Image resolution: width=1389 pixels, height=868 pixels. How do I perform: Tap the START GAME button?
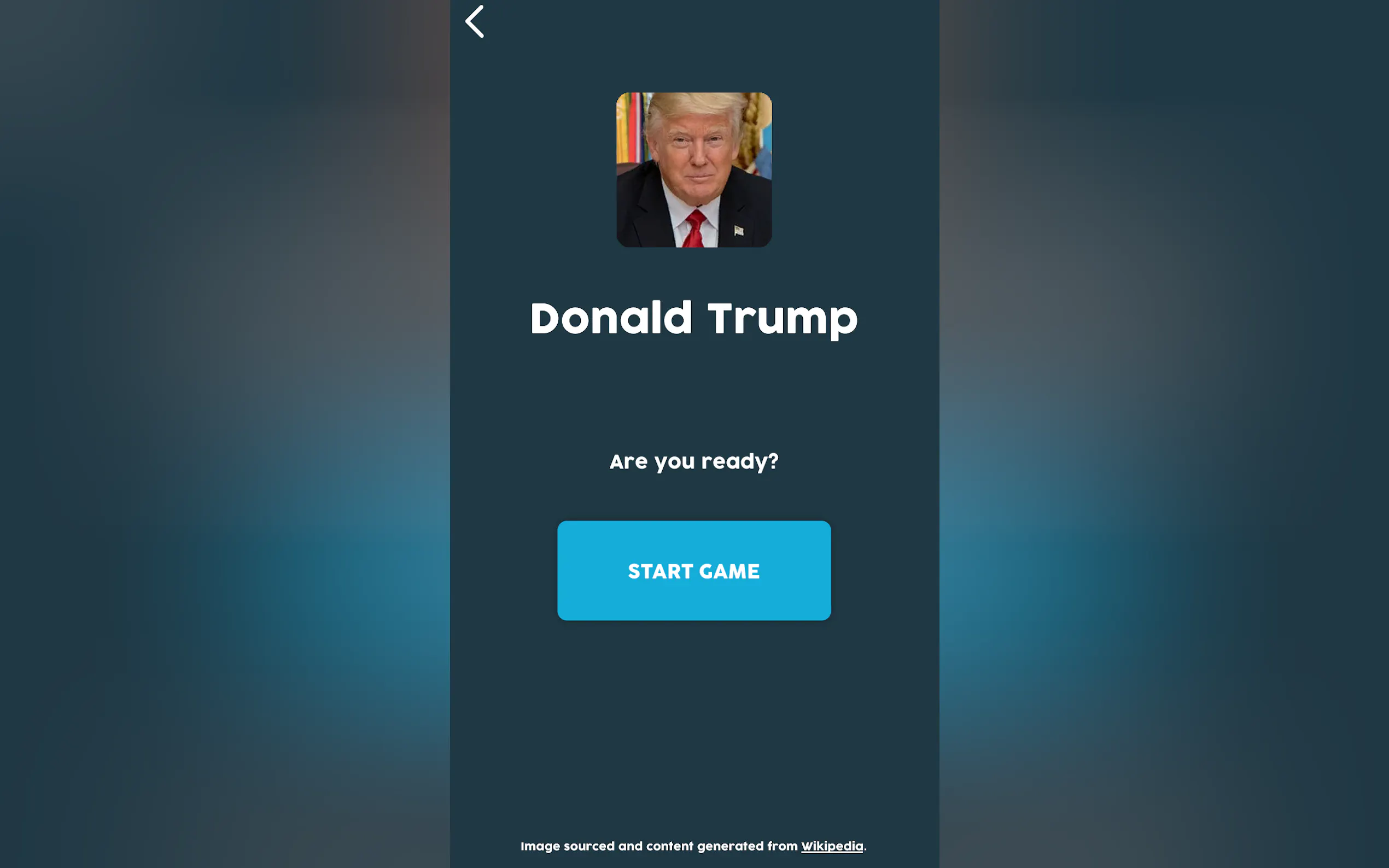693,570
